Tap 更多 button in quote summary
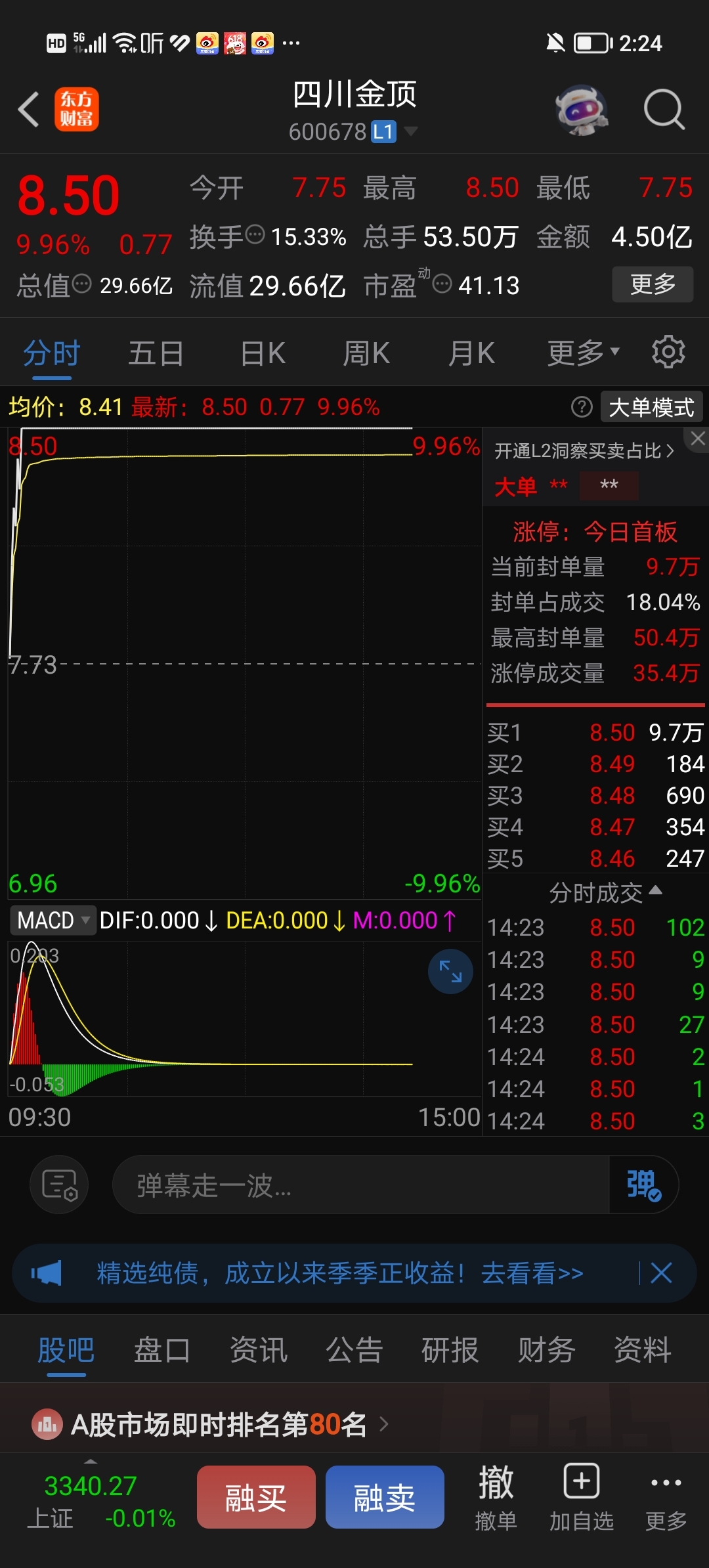This screenshot has height=1568, width=709. (x=652, y=284)
